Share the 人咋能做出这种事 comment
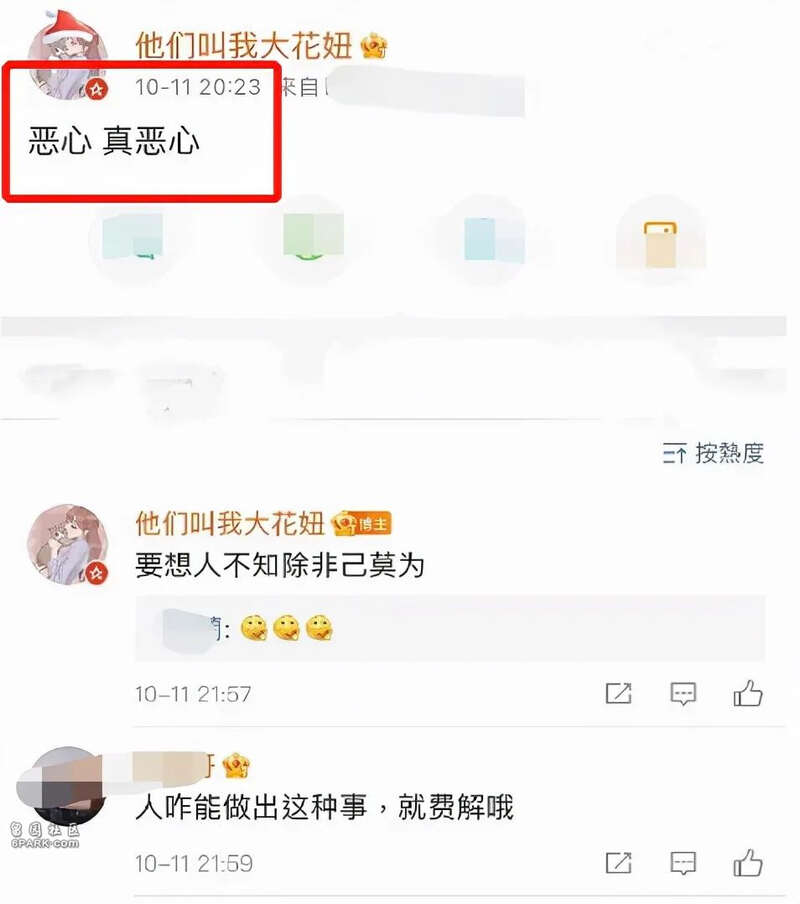The height and width of the screenshot is (904, 800). tap(619, 862)
